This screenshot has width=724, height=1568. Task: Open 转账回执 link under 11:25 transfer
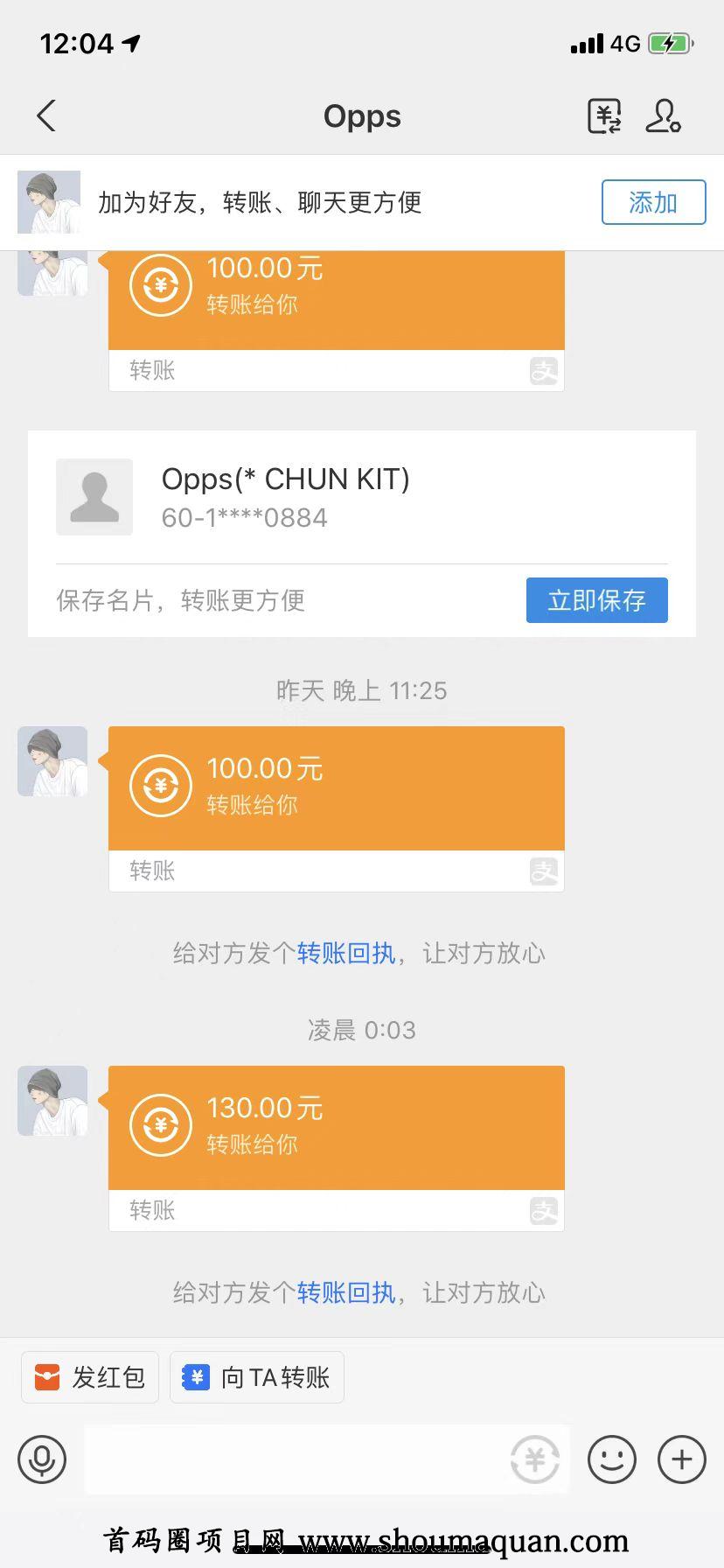click(x=346, y=953)
